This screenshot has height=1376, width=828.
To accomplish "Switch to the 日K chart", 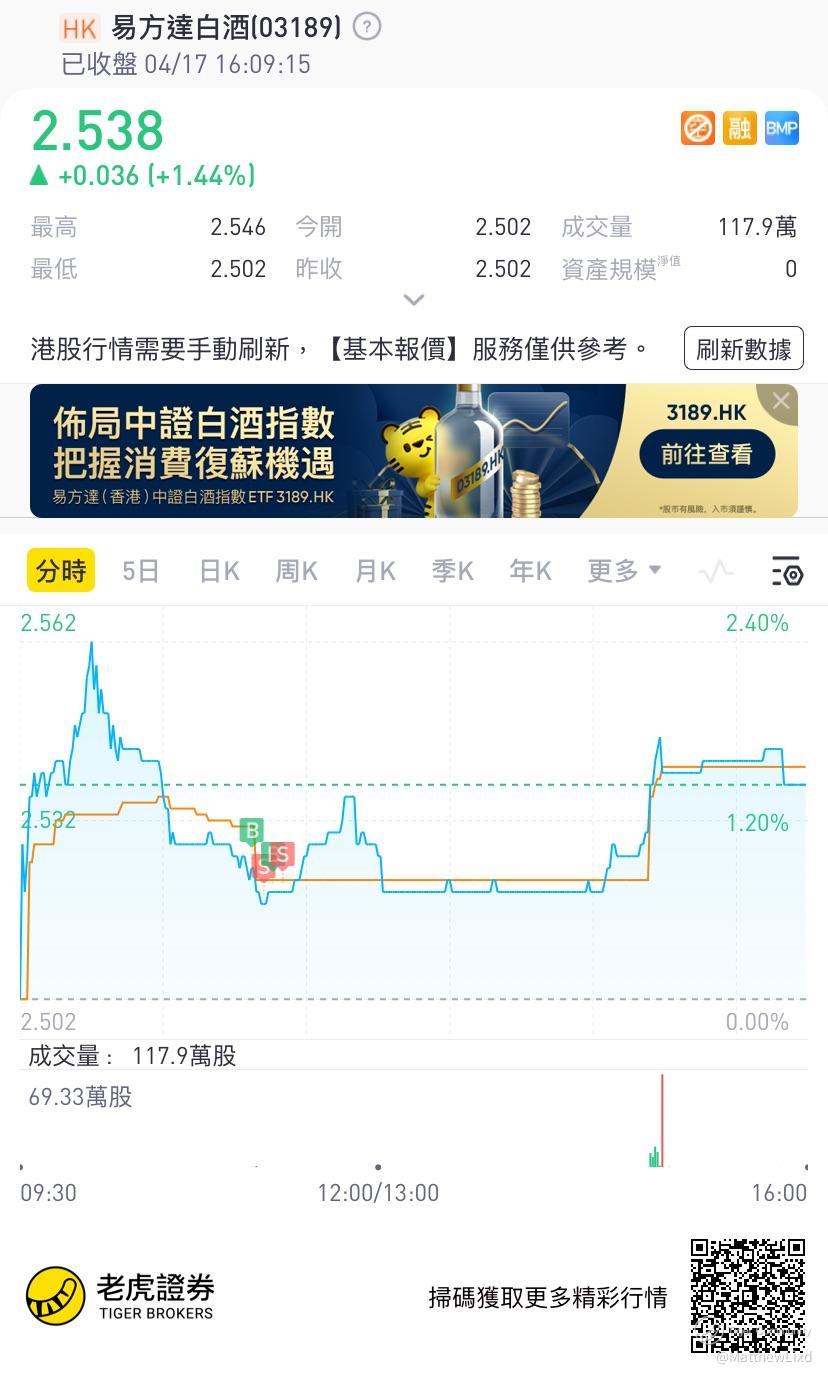I will (x=219, y=571).
